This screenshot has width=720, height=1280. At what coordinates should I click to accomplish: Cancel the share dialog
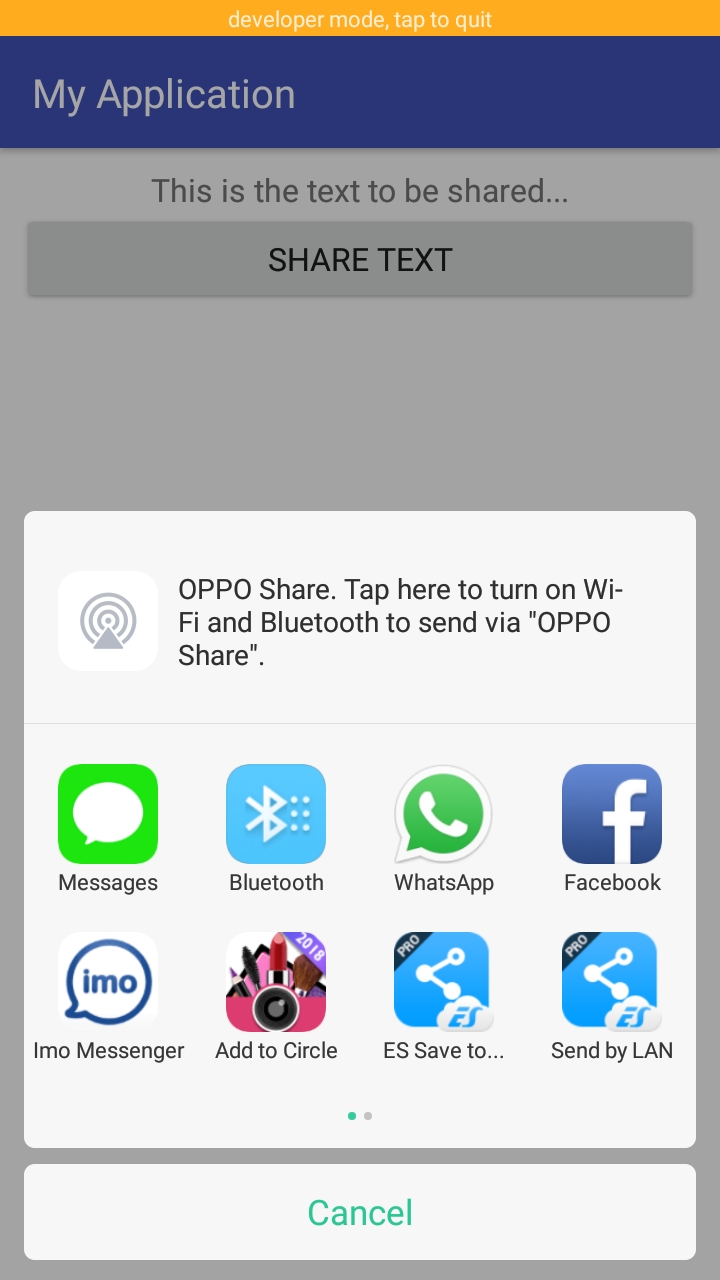click(x=360, y=1211)
